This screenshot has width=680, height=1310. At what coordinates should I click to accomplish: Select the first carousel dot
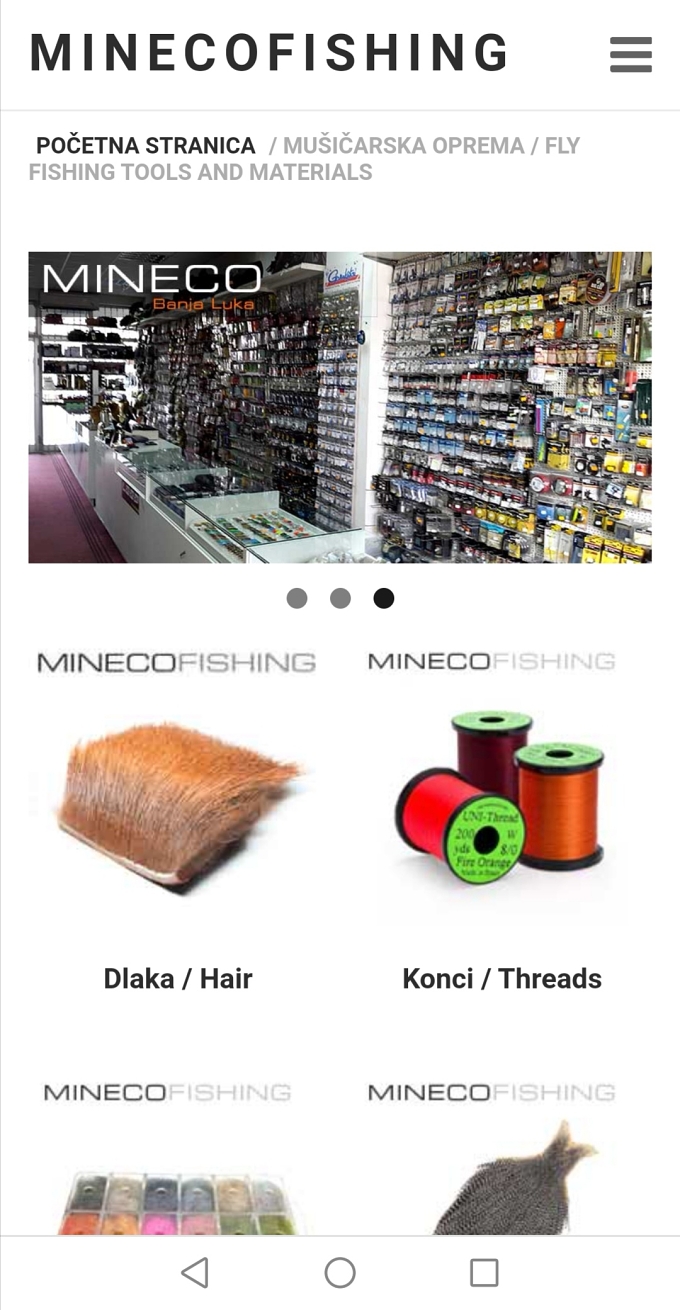pos(297,598)
